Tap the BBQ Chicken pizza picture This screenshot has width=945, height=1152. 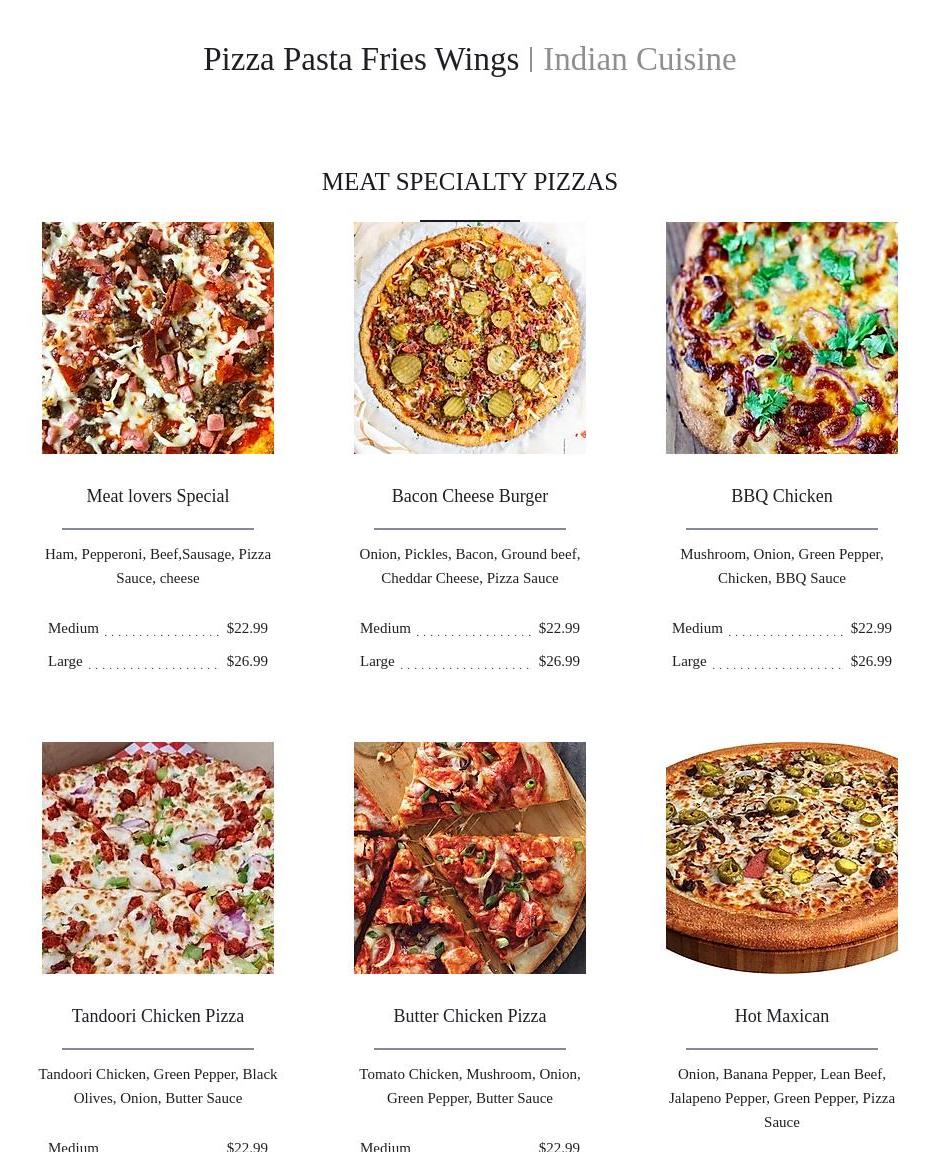pos(782,338)
